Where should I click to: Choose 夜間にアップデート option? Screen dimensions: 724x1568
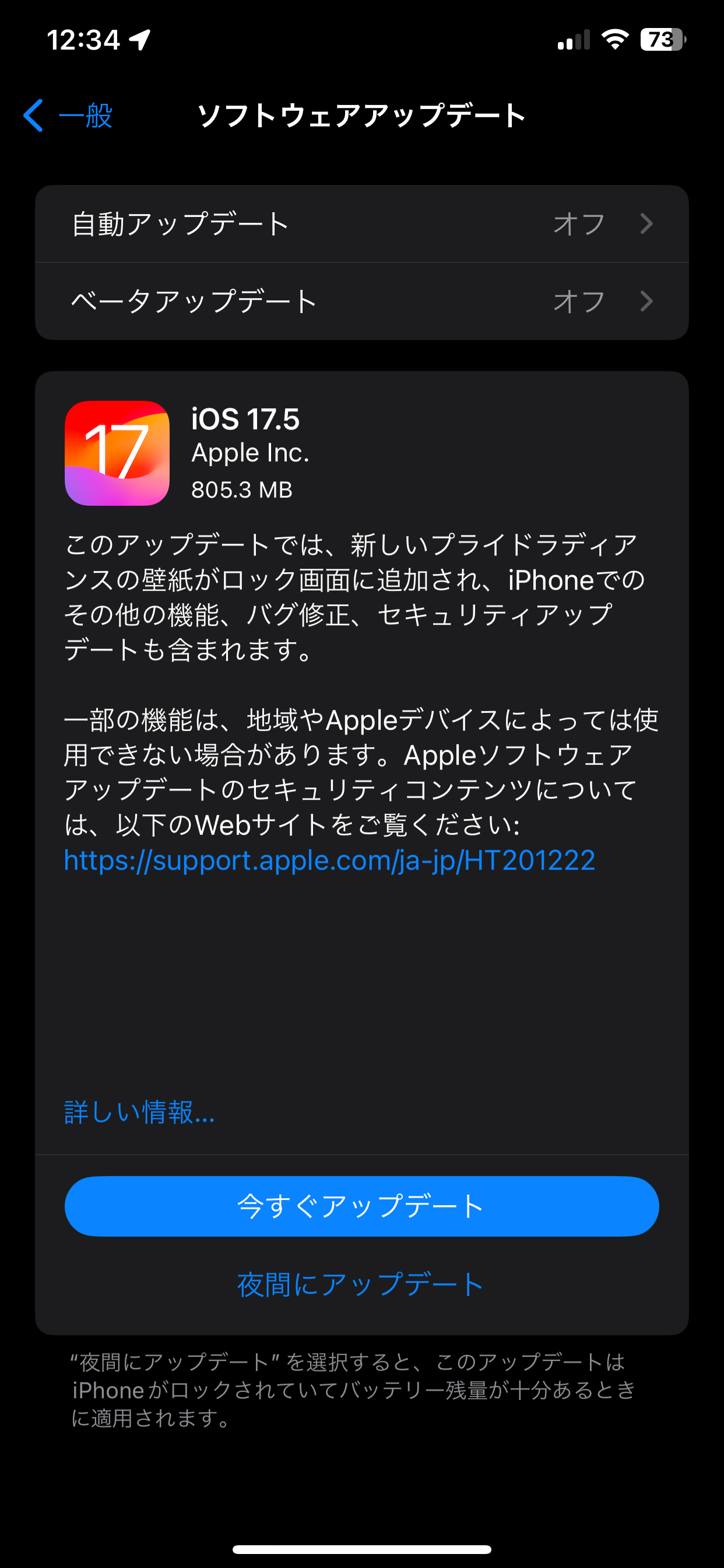click(361, 1284)
